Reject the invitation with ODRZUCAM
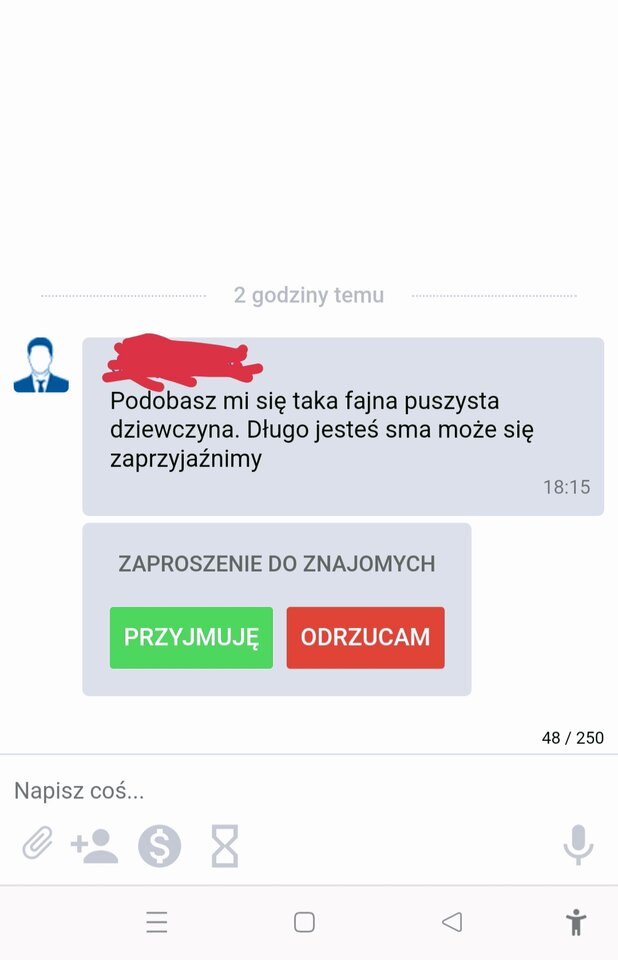The height and width of the screenshot is (960, 618). pyautogui.click(x=365, y=637)
